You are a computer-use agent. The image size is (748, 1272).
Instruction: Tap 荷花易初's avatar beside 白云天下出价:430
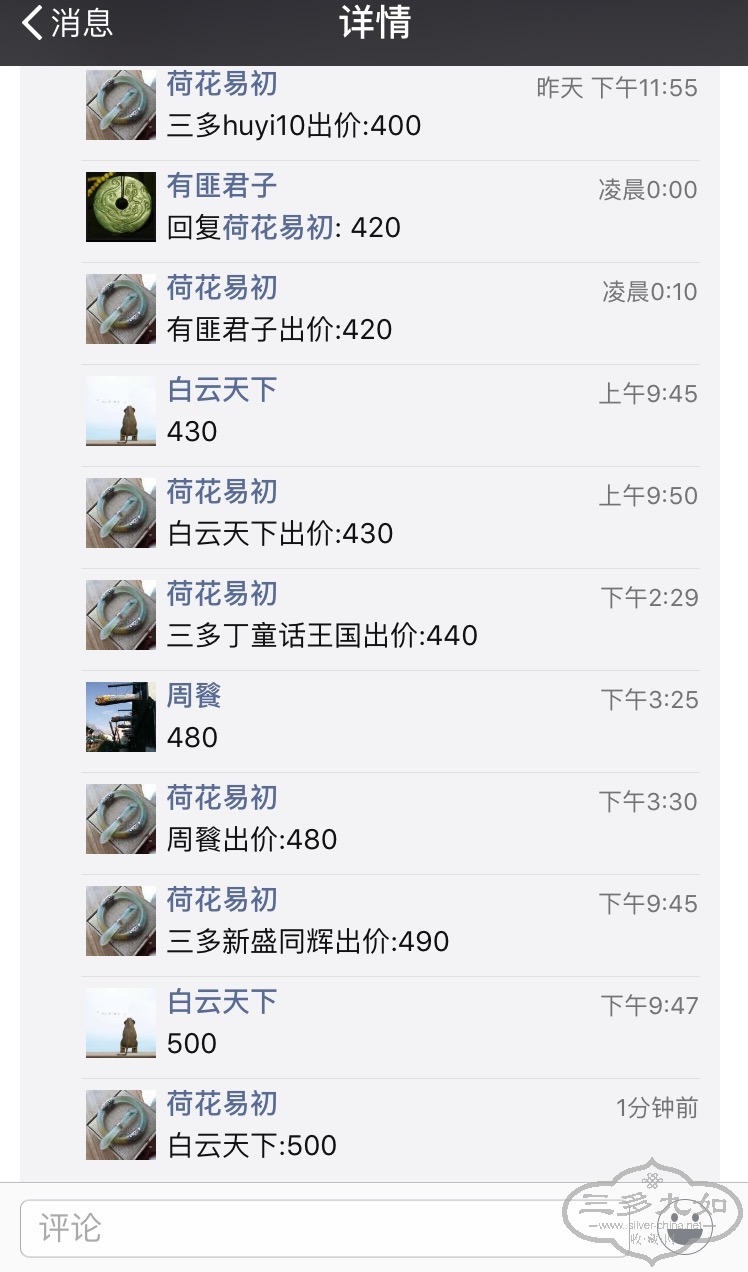tap(121, 512)
